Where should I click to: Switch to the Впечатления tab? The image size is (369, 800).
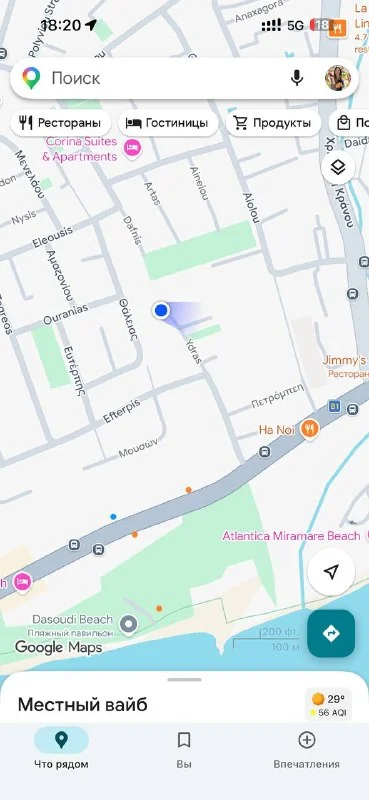coord(306,749)
